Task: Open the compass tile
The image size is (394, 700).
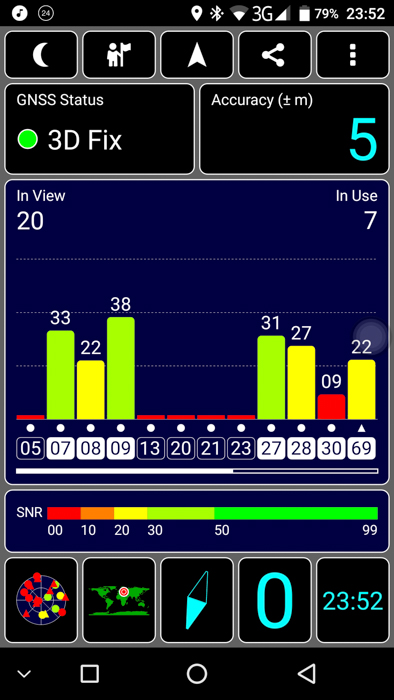Action: pos(197,600)
